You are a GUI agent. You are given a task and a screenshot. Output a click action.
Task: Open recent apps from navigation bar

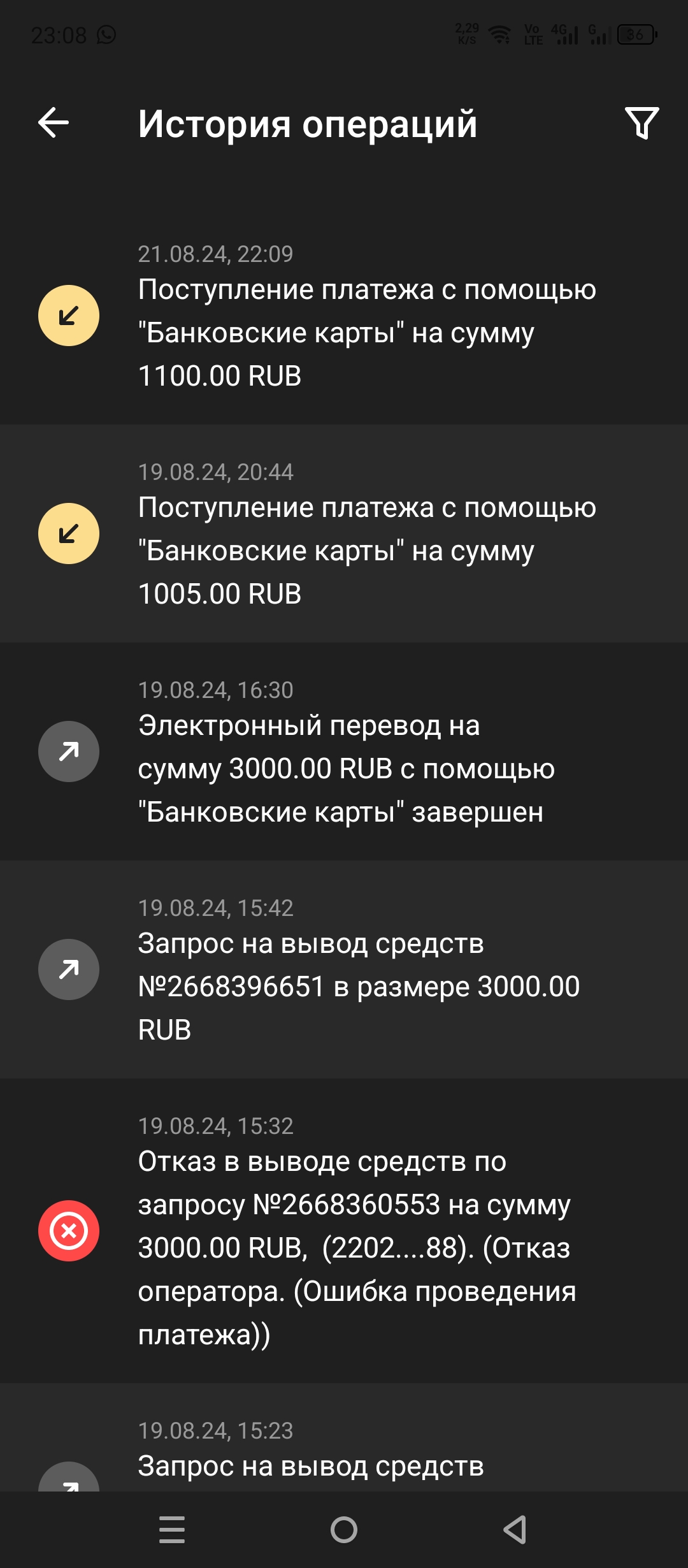point(172,1530)
